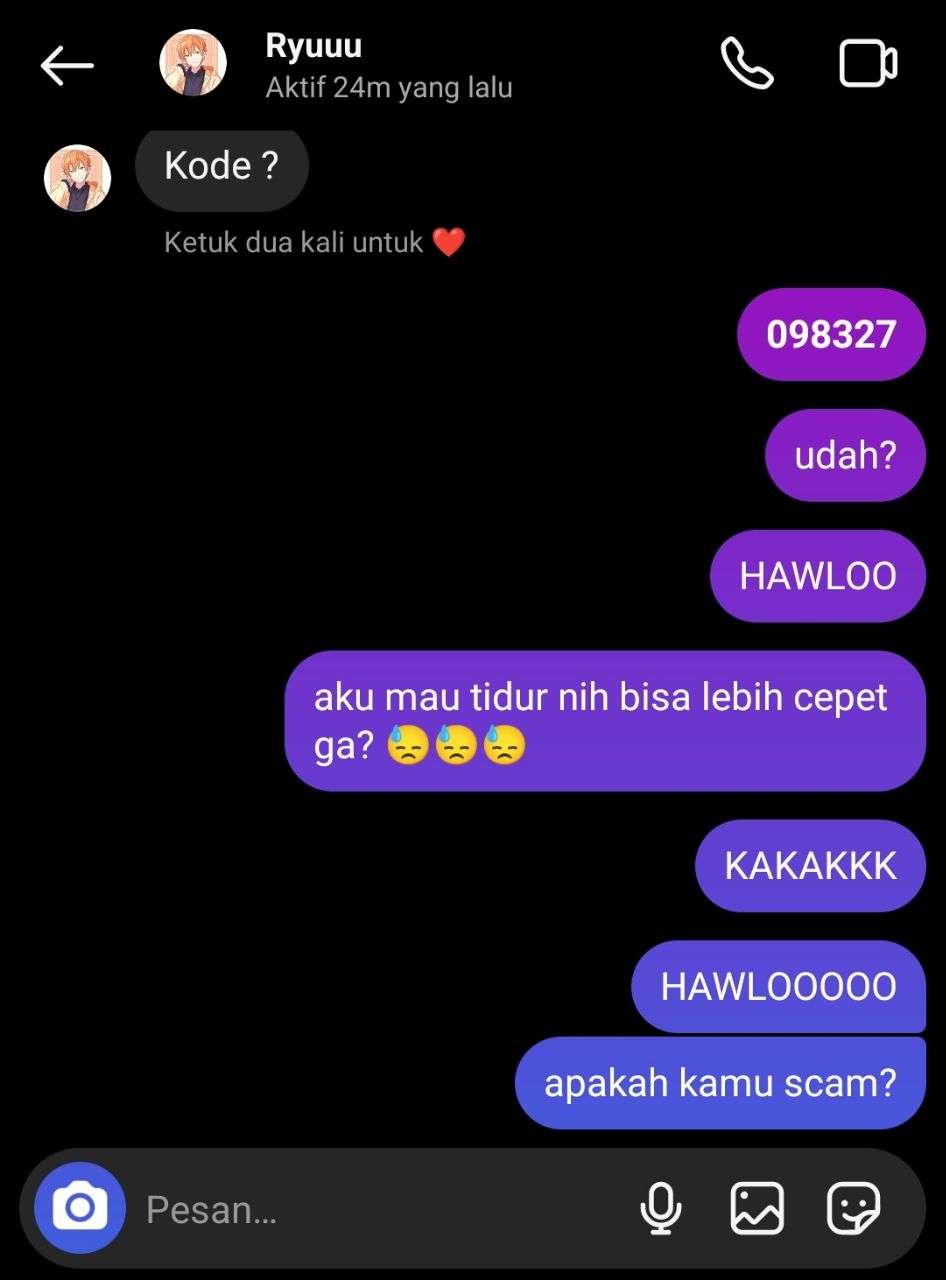Open the camera from the message bar

80,1208
